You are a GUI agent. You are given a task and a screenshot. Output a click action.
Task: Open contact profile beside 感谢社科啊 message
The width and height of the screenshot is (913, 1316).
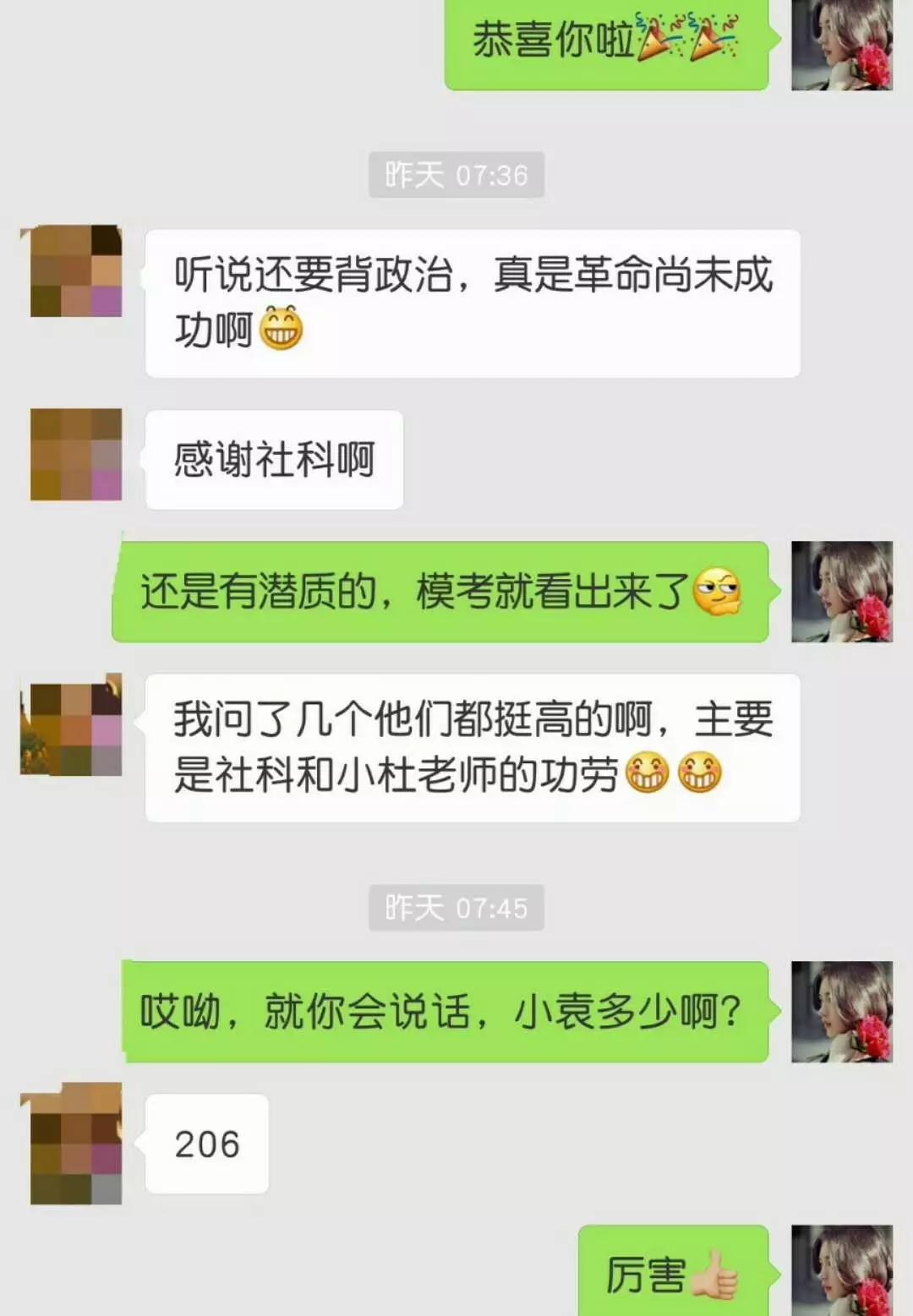(x=75, y=455)
